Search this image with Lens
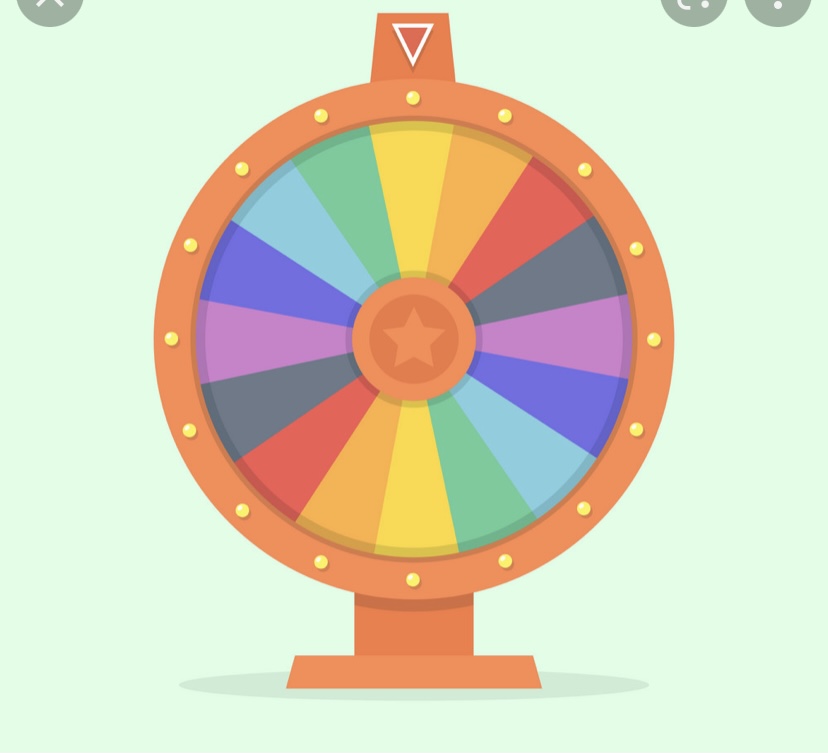This screenshot has height=753, width=828. (693, 5)
